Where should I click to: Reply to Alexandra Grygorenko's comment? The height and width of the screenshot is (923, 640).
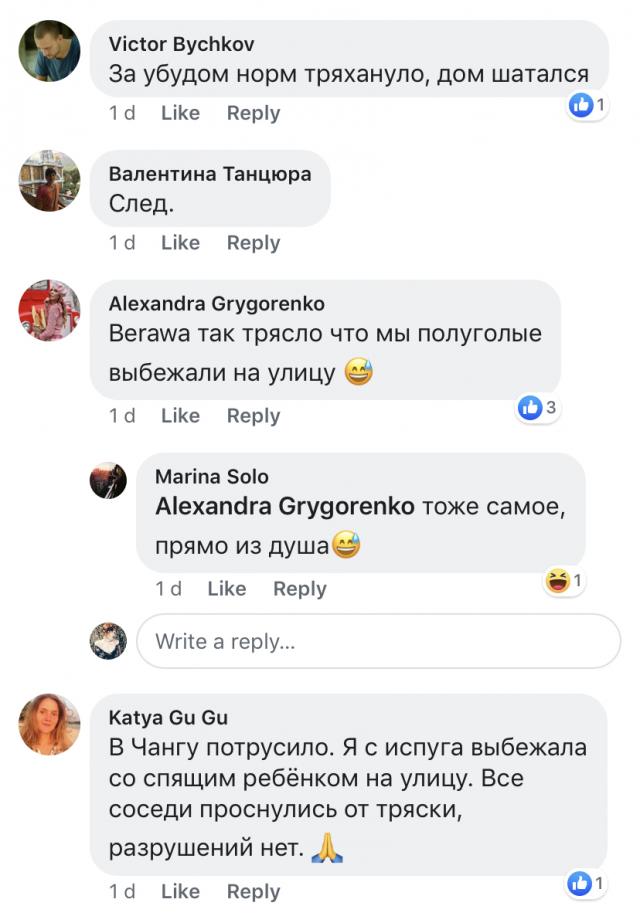pos(253,416)
